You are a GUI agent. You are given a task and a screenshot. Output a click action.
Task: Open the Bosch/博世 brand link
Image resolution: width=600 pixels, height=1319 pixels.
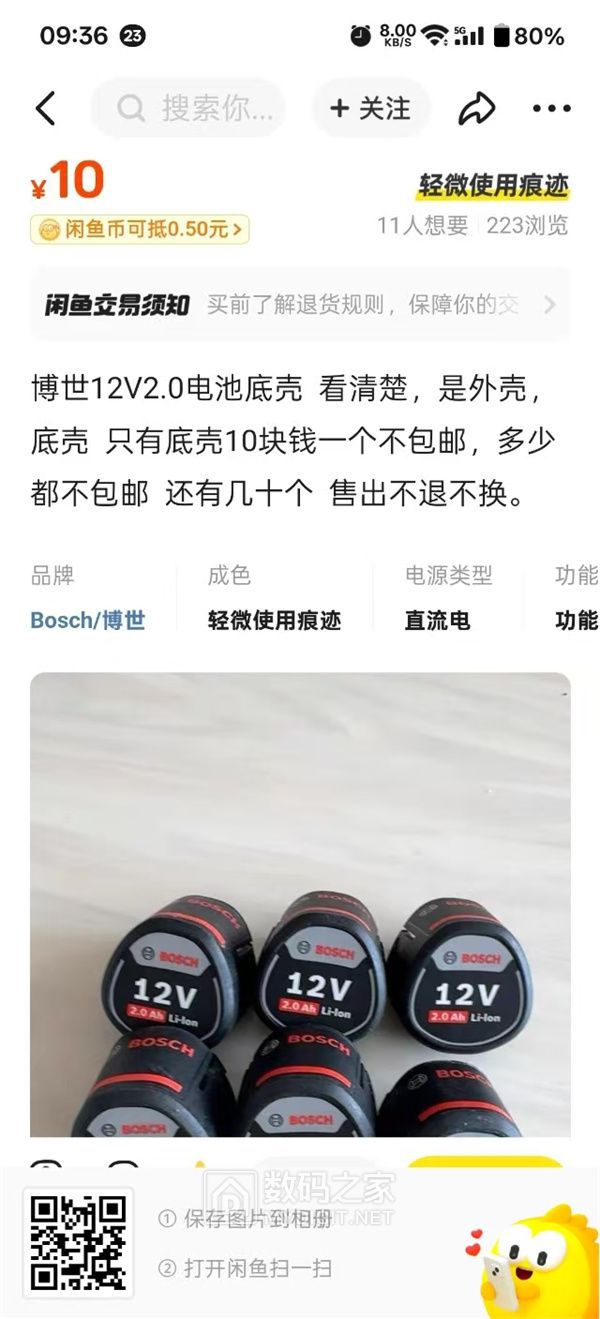coord(88,620)
